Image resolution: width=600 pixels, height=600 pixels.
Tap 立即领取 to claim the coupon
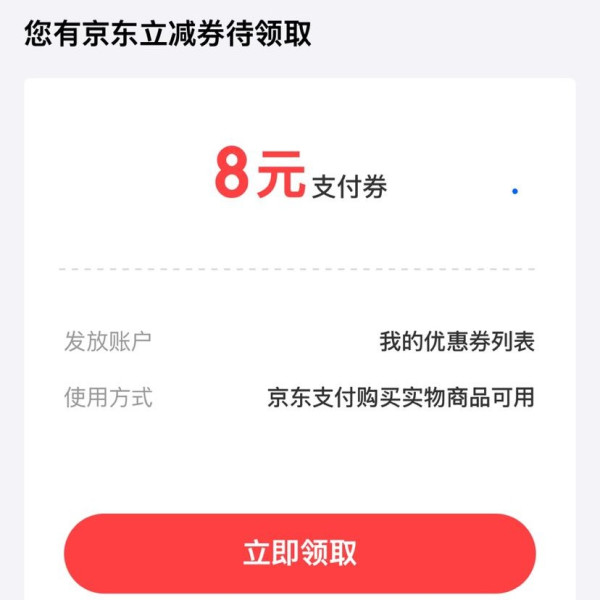point(300,553)
